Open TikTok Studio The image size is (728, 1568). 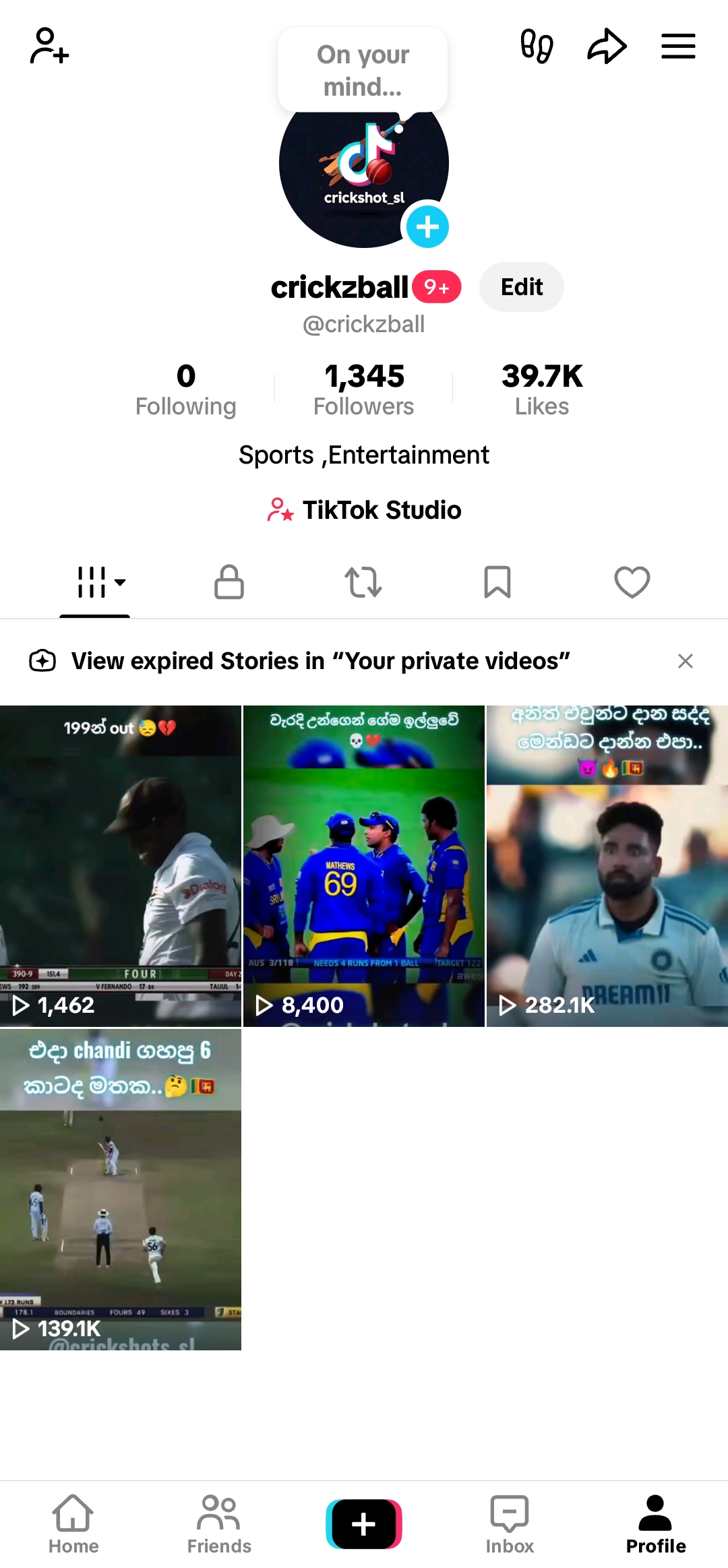(x=363, y=510)
